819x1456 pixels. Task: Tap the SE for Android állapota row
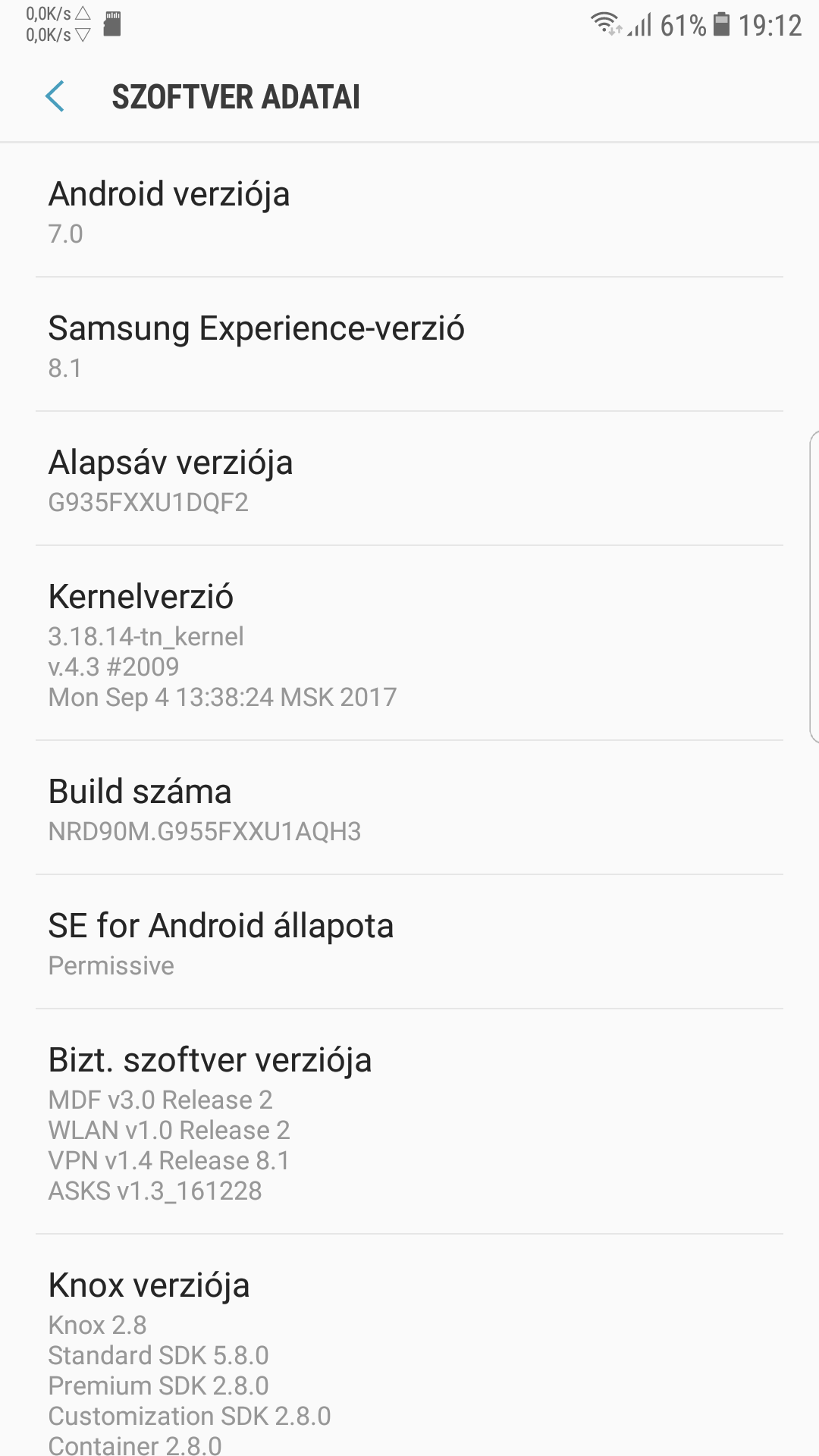tap(409, 943)
